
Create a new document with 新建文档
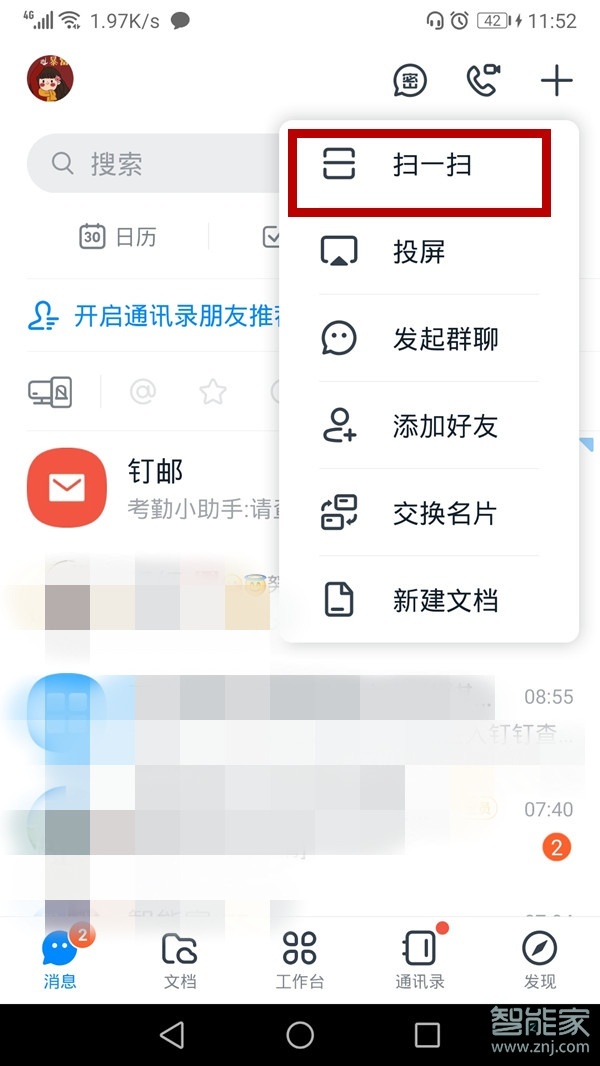click(430, 600)
